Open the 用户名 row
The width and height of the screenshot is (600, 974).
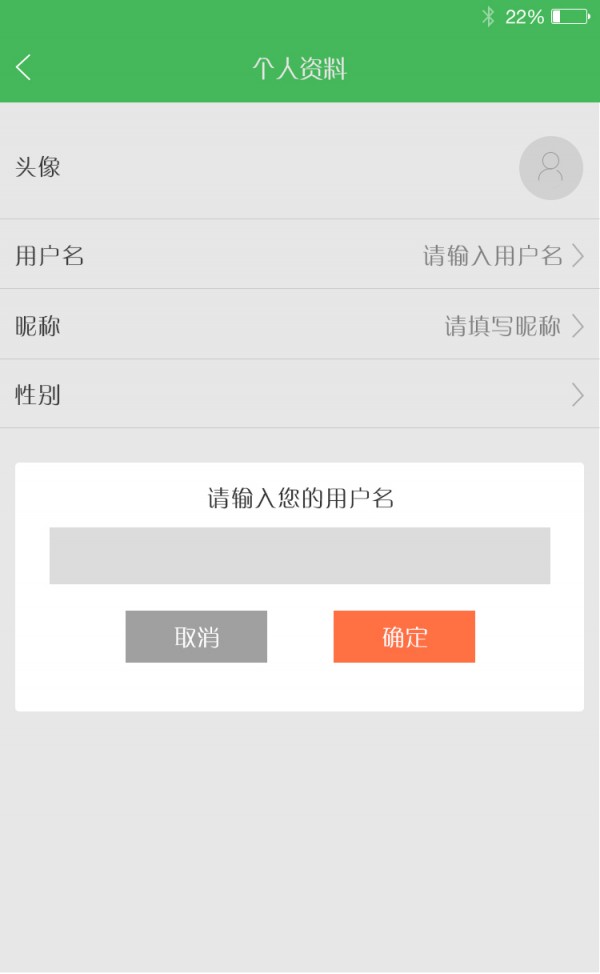(300, 255)
